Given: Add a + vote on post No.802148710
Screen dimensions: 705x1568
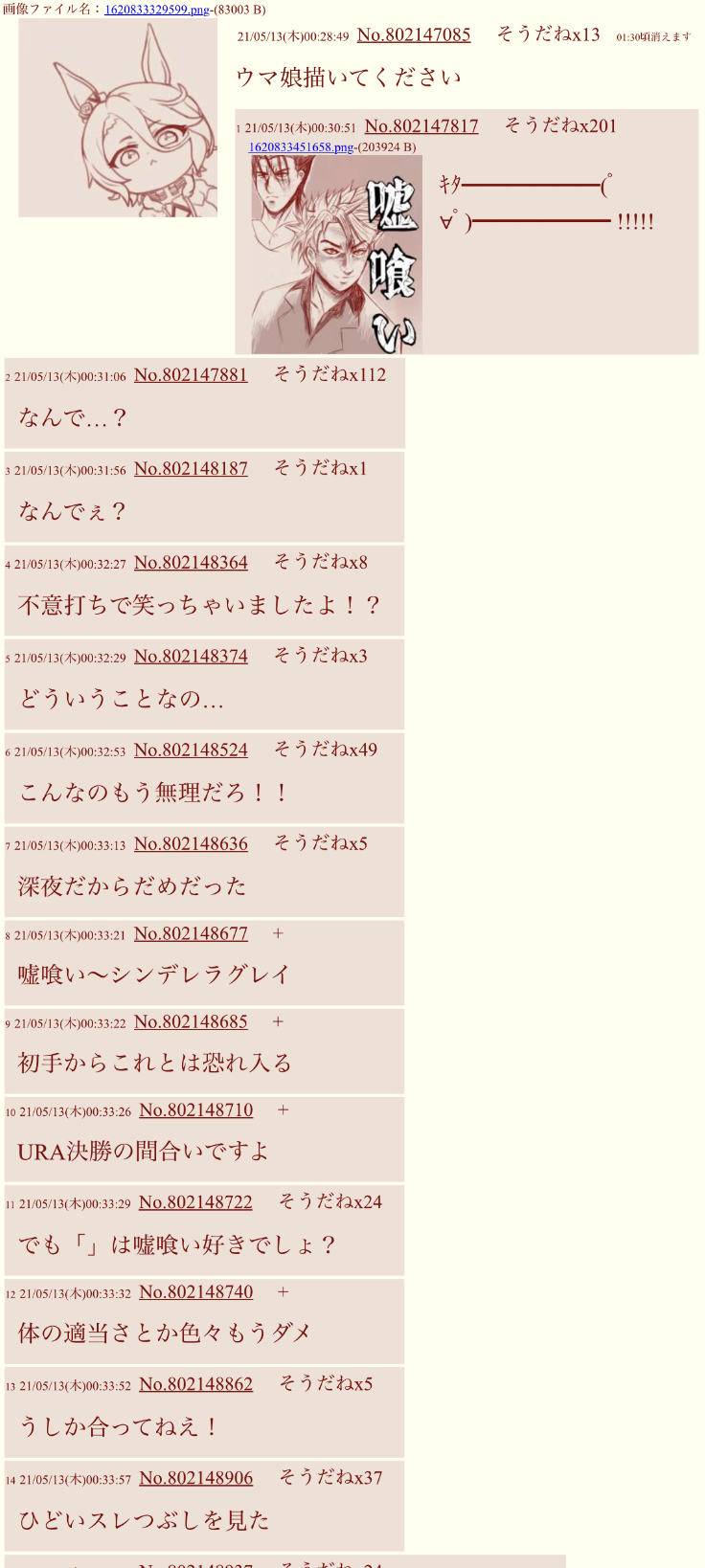Looking at the screenshot, I should pos(283,1110).
